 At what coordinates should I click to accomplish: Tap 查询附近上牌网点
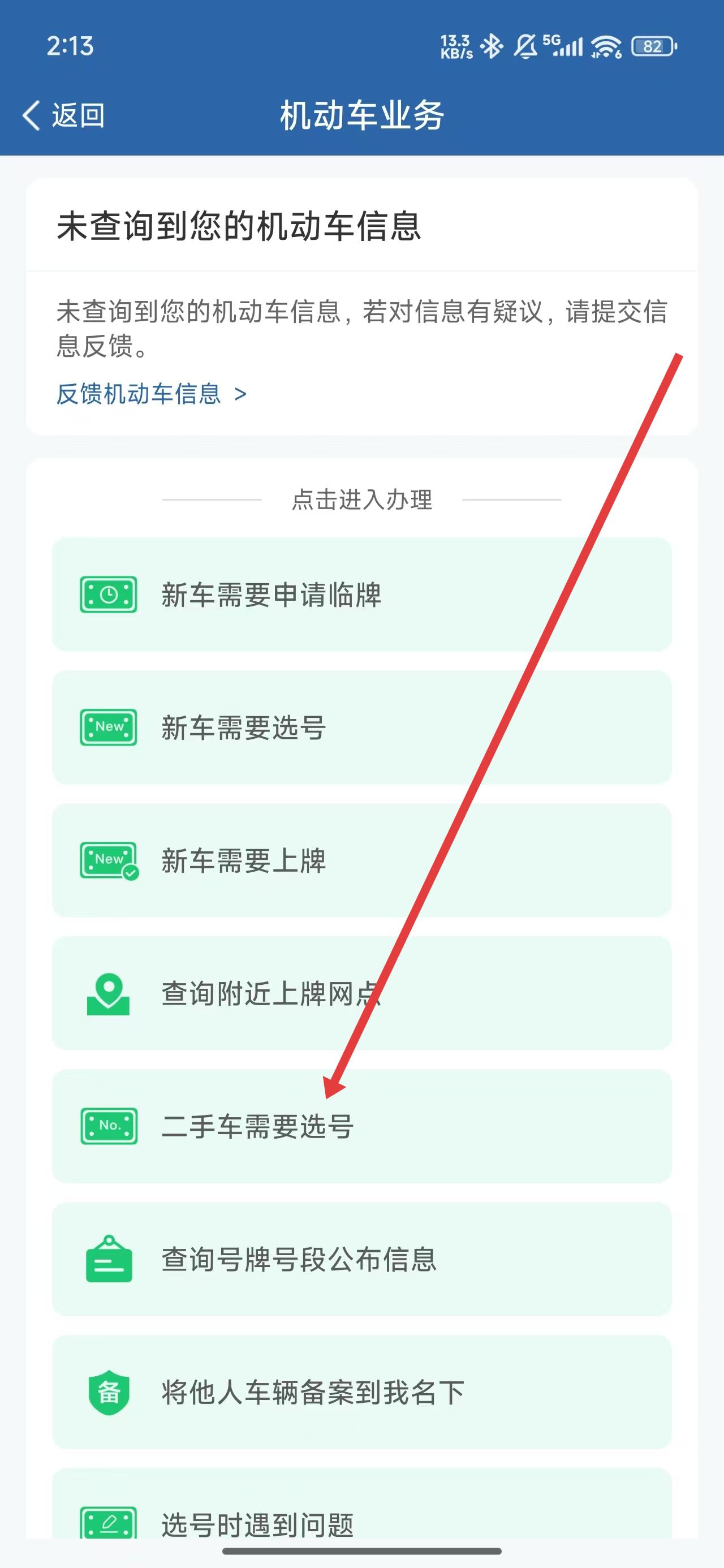(361, 993)
